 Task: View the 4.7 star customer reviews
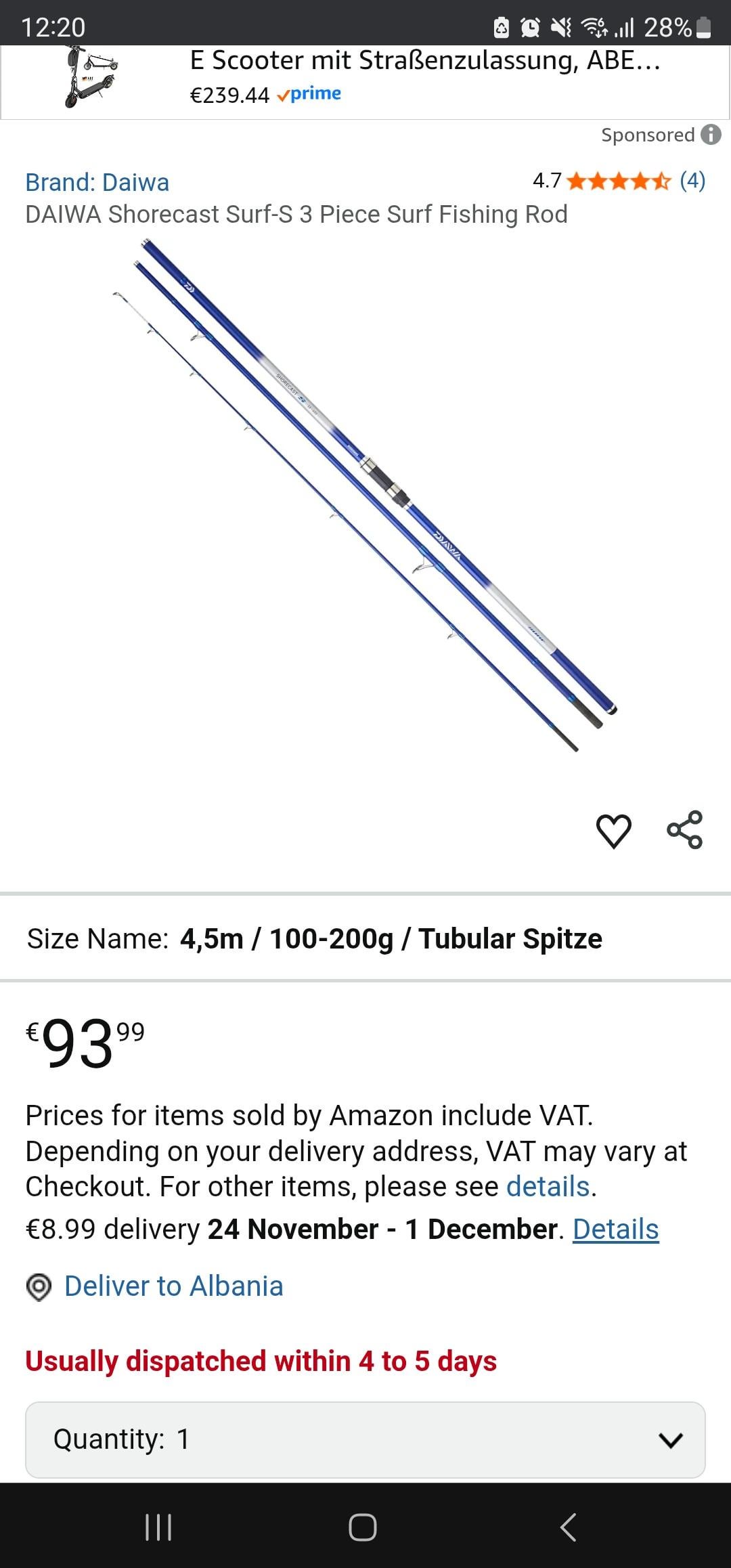pyautogui.click(x=618, y=181)
